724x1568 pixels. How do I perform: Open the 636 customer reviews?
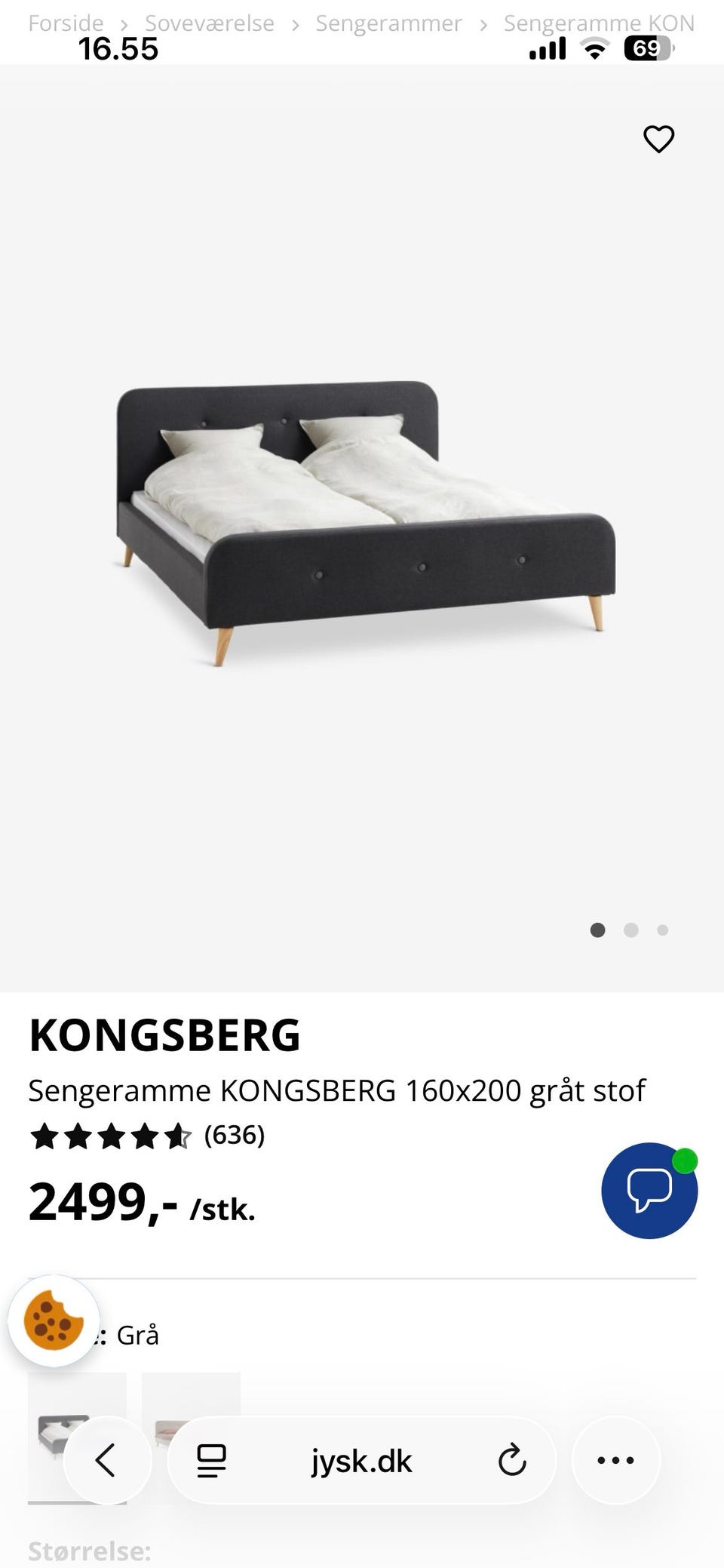click(235, 1135)
